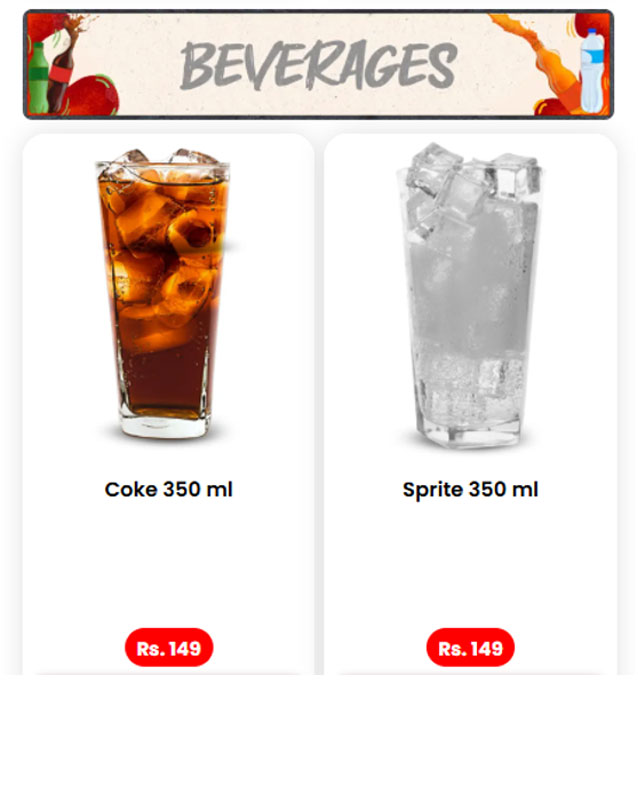The image size is (638, 800).
Task: Open the Sprite 350 ml product card
Action: [x=470, y=400]
